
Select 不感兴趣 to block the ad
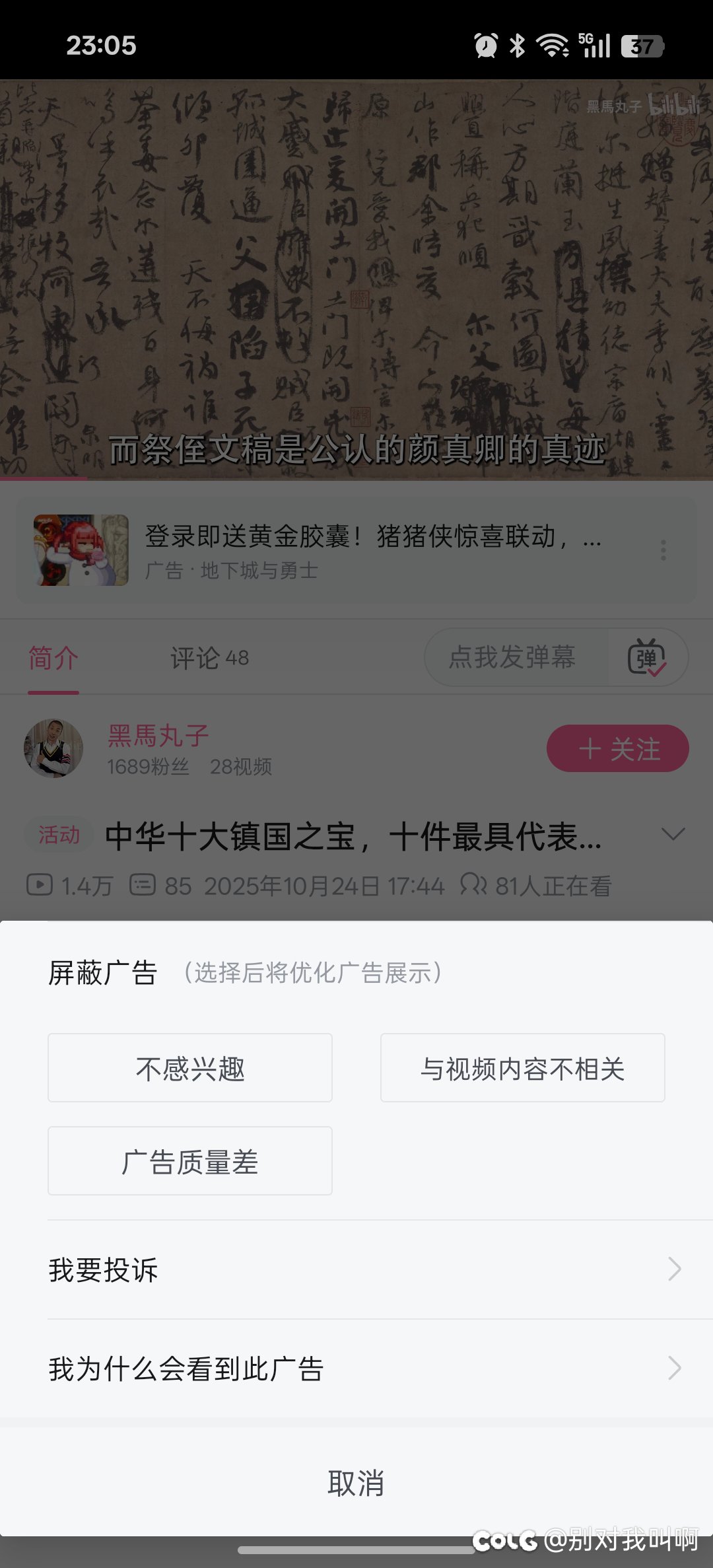189,1067
